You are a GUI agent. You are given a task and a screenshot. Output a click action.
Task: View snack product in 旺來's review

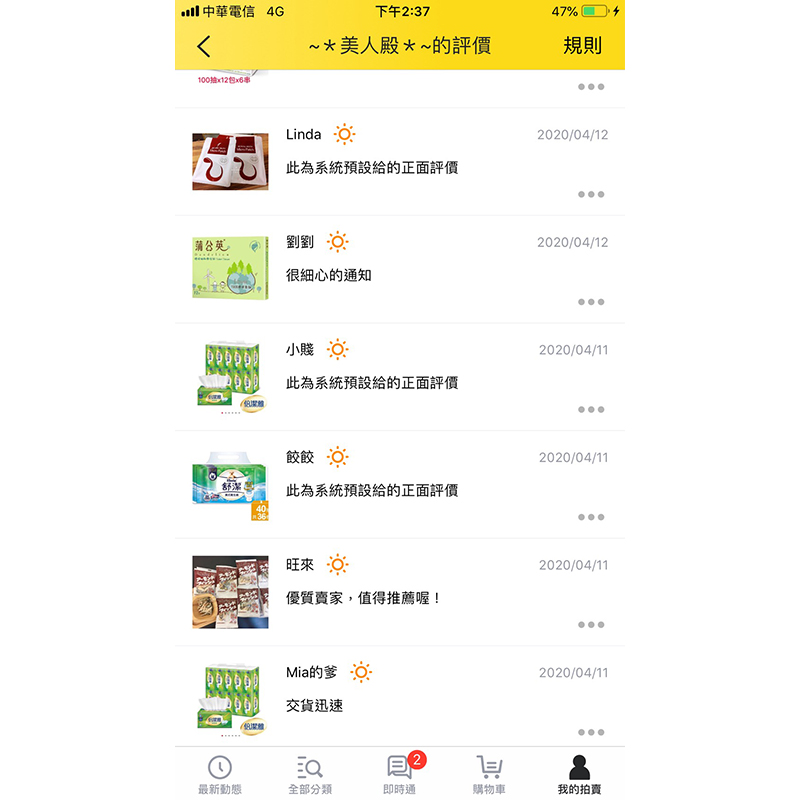[x=230, y=592]
